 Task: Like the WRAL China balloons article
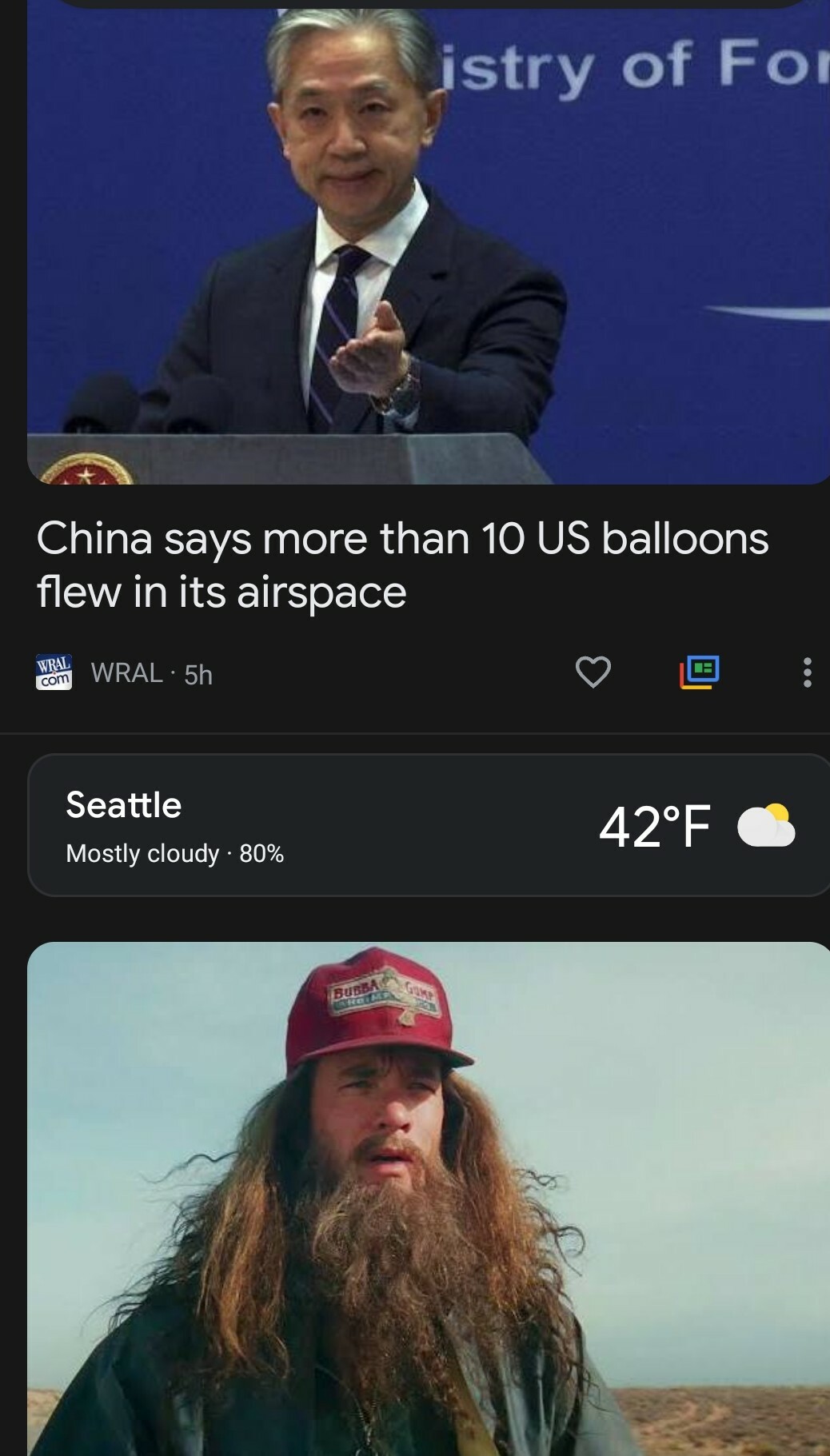(593, 672)
